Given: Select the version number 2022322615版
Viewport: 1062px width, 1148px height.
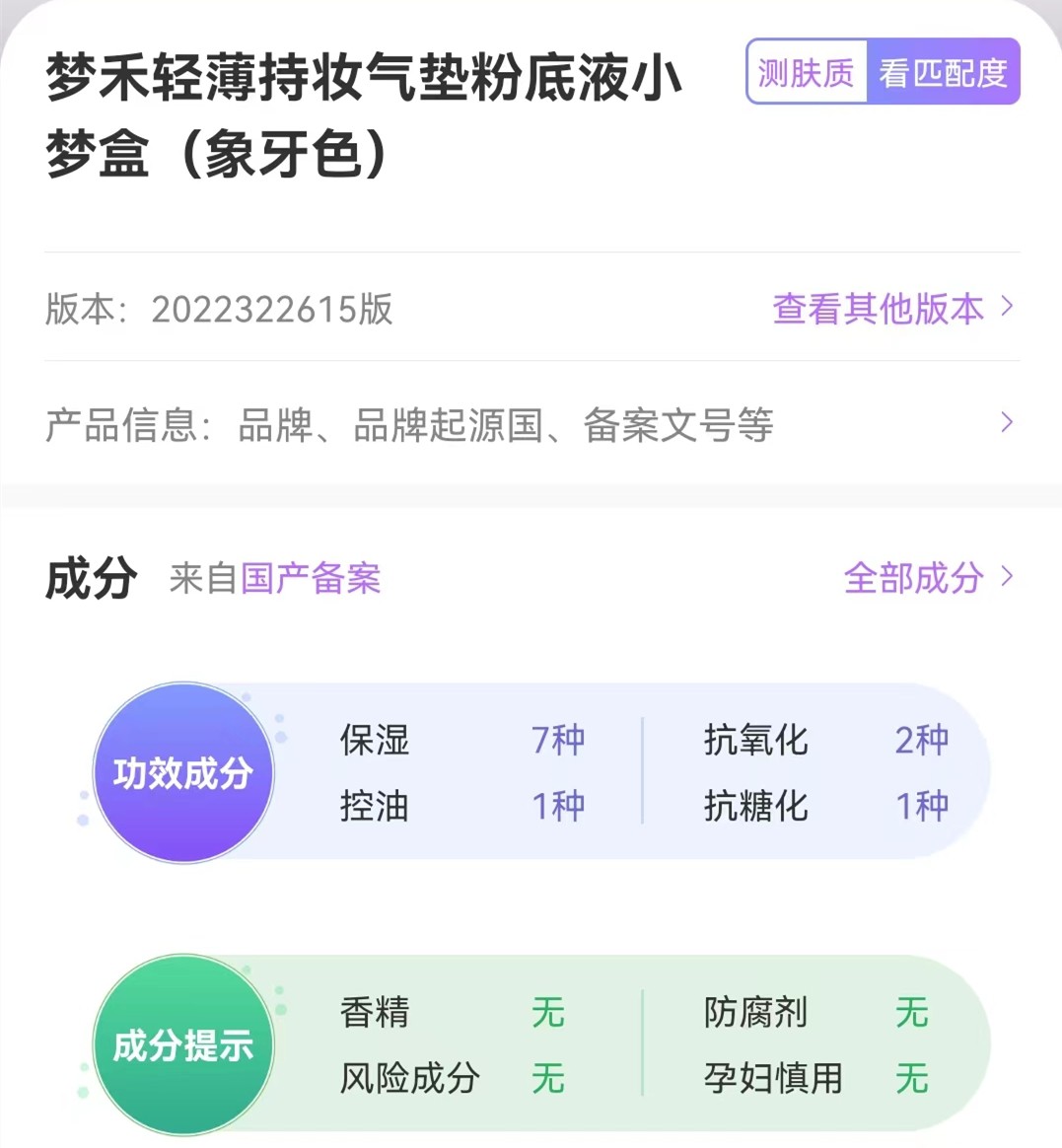Looking at the screenshot, I should click(272, 310).
